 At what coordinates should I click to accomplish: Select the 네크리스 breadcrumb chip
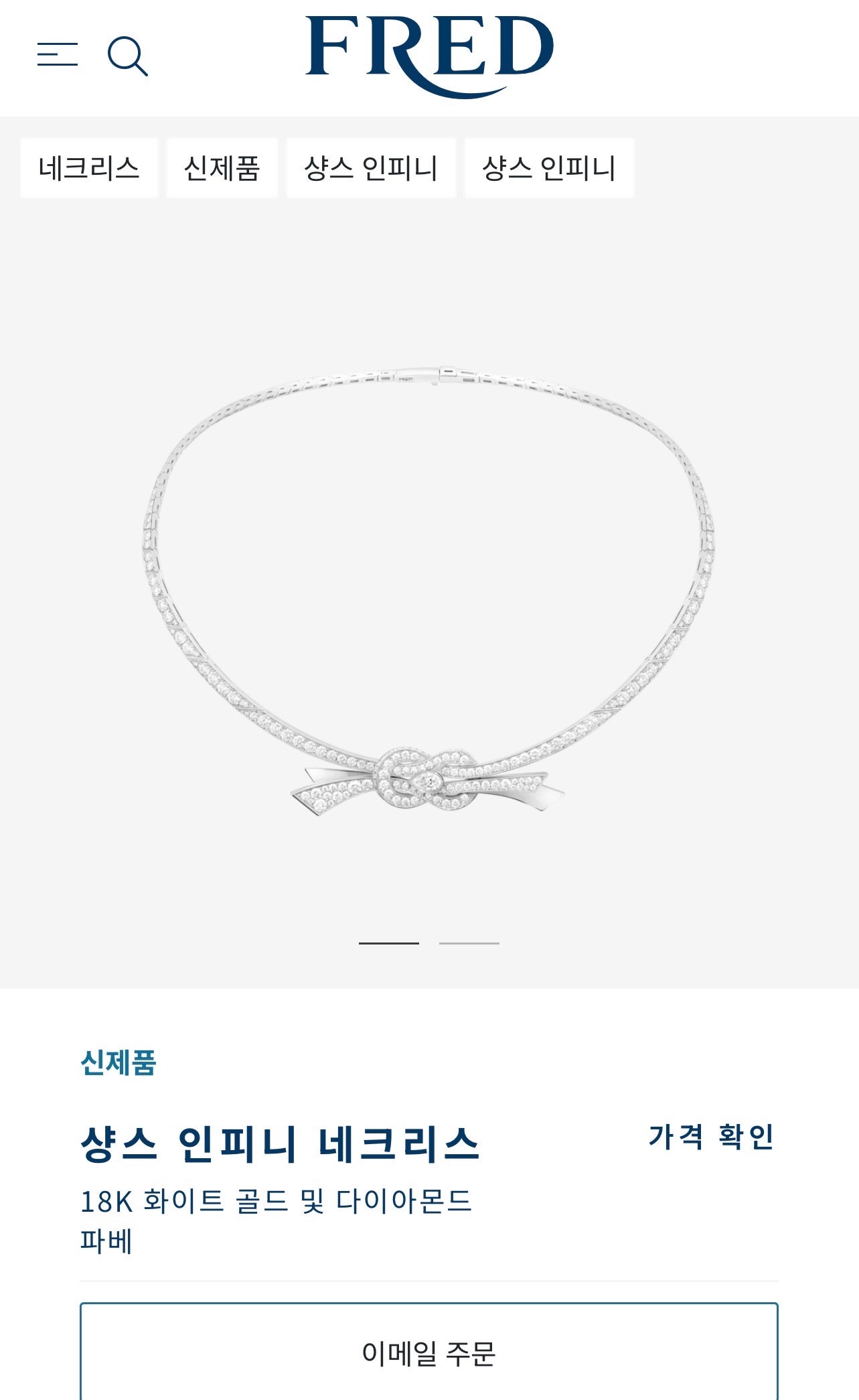click(x=89, y=168)
